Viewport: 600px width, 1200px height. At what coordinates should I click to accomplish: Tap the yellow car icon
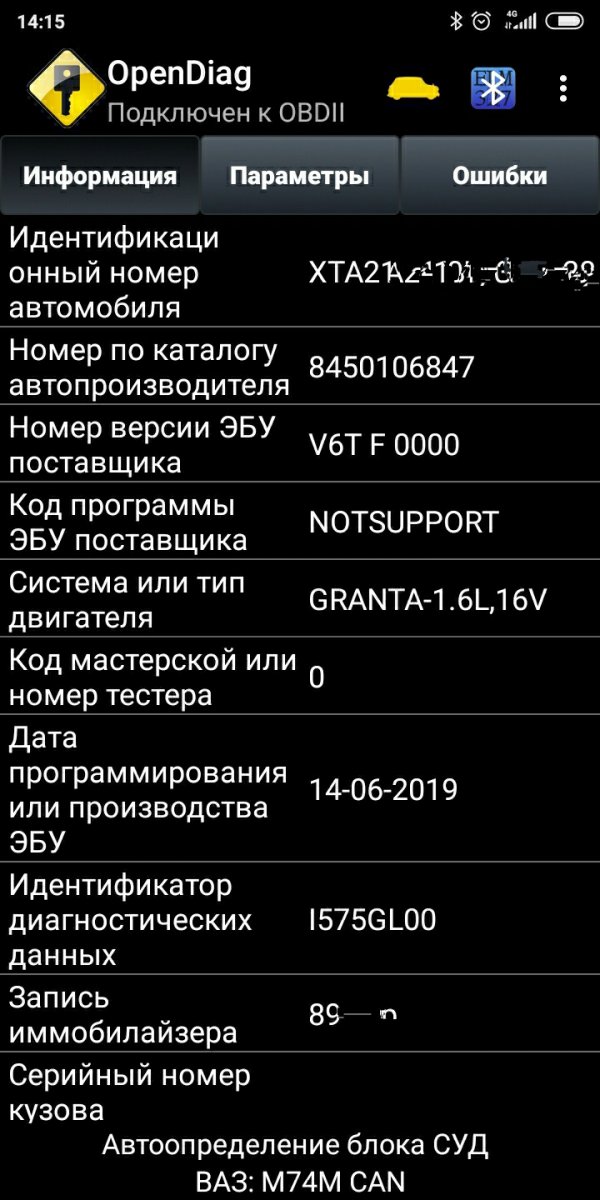point(413,88)
